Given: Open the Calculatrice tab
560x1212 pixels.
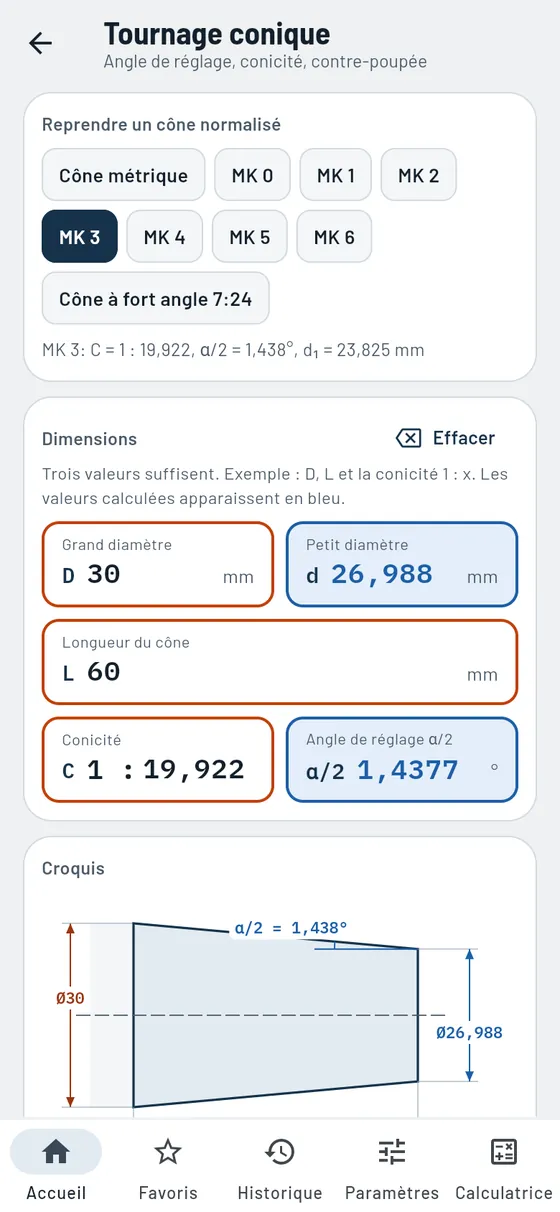Looking at the screenshot, I should 504,1166.
